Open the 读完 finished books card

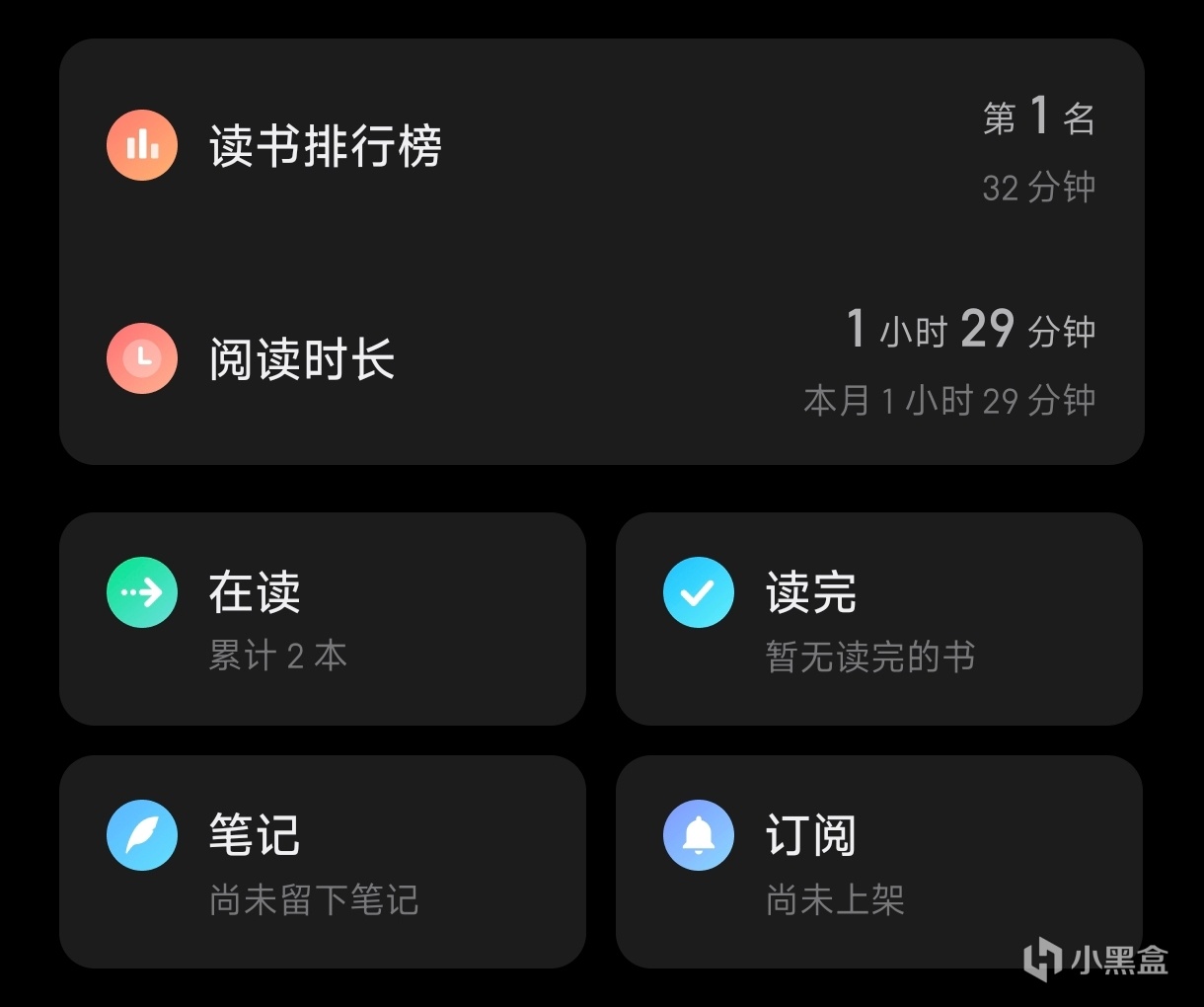point(878,618)
